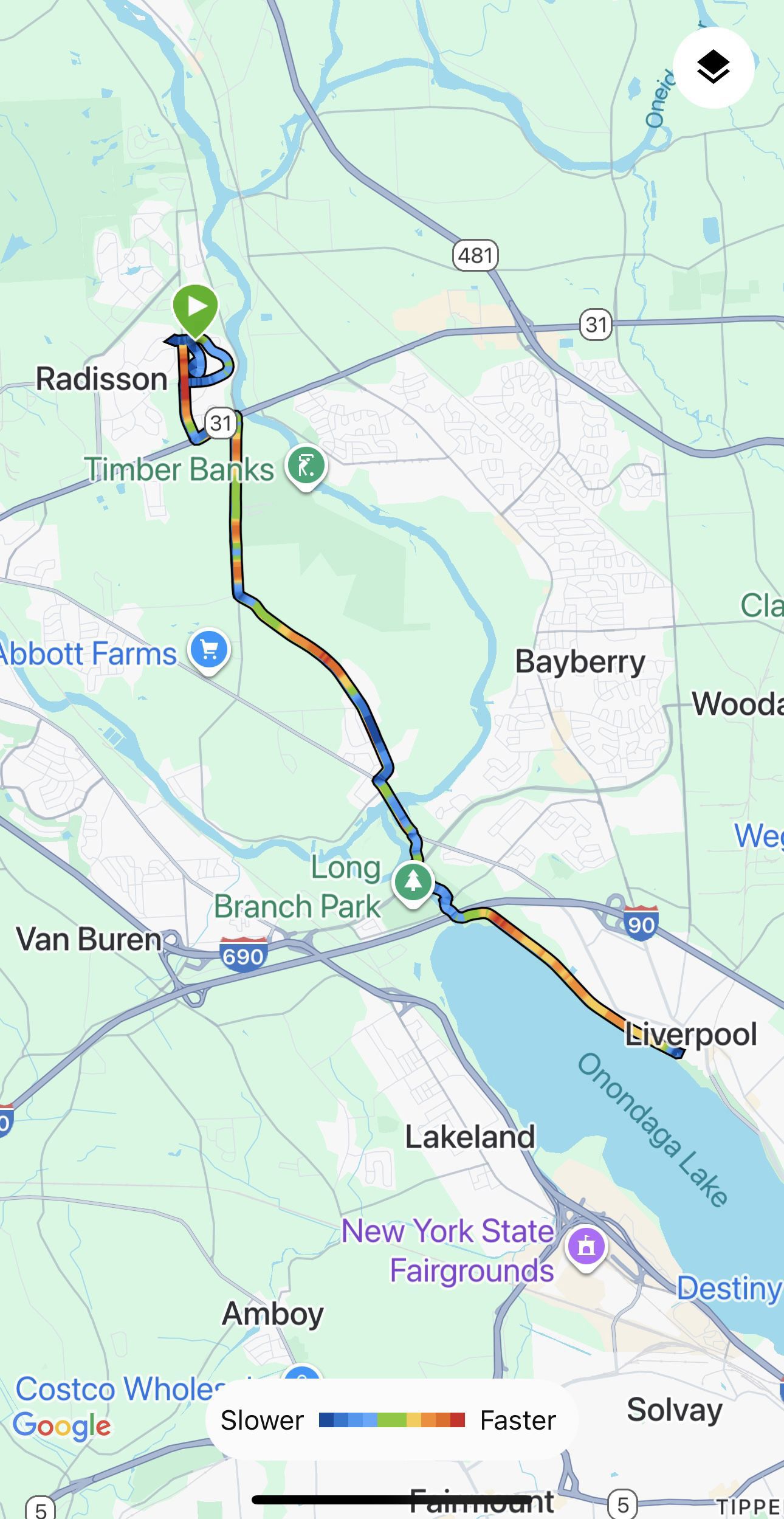Open the map layers button

coord(714,68)
